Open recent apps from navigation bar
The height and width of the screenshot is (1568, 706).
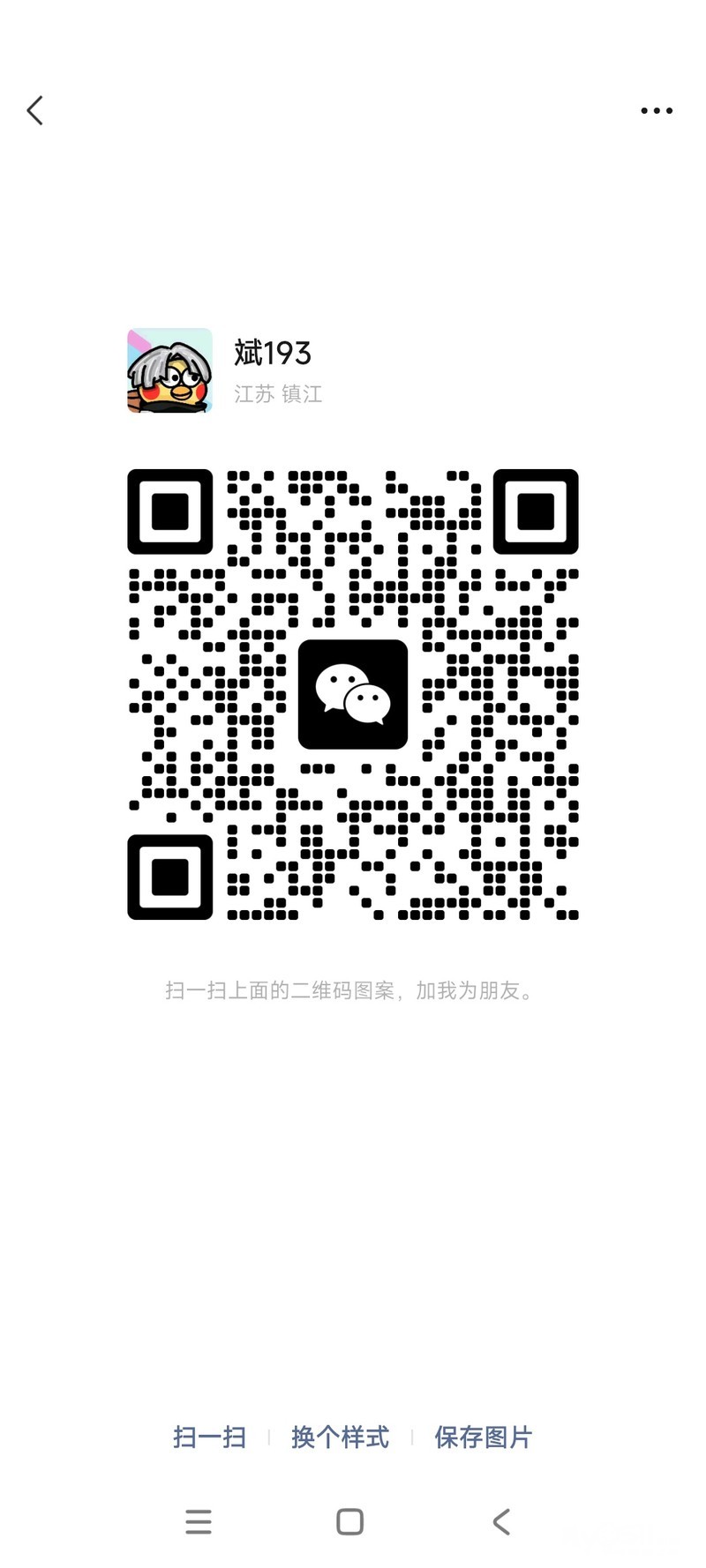coord(199,1521)
